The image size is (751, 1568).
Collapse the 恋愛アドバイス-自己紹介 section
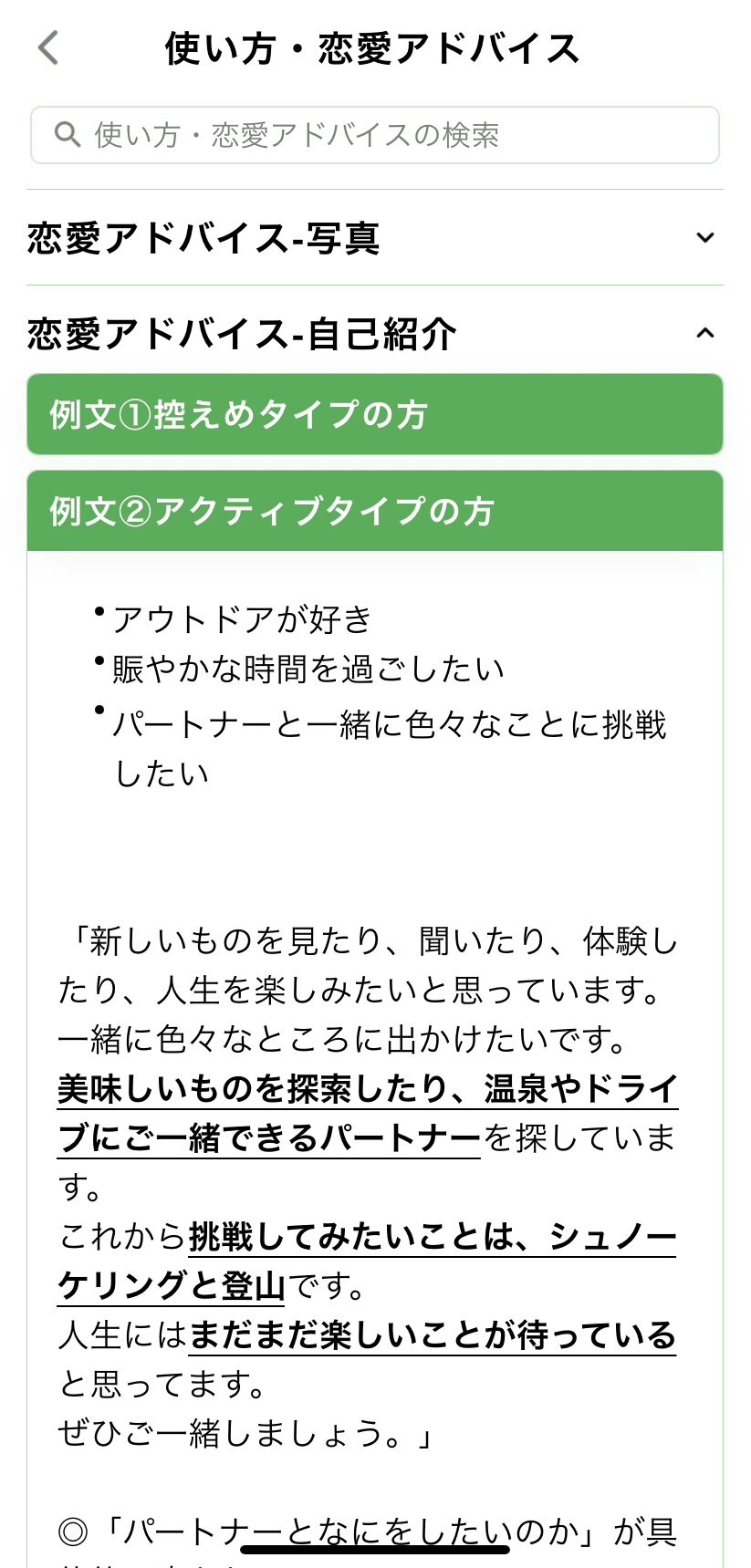coord(374,334)
